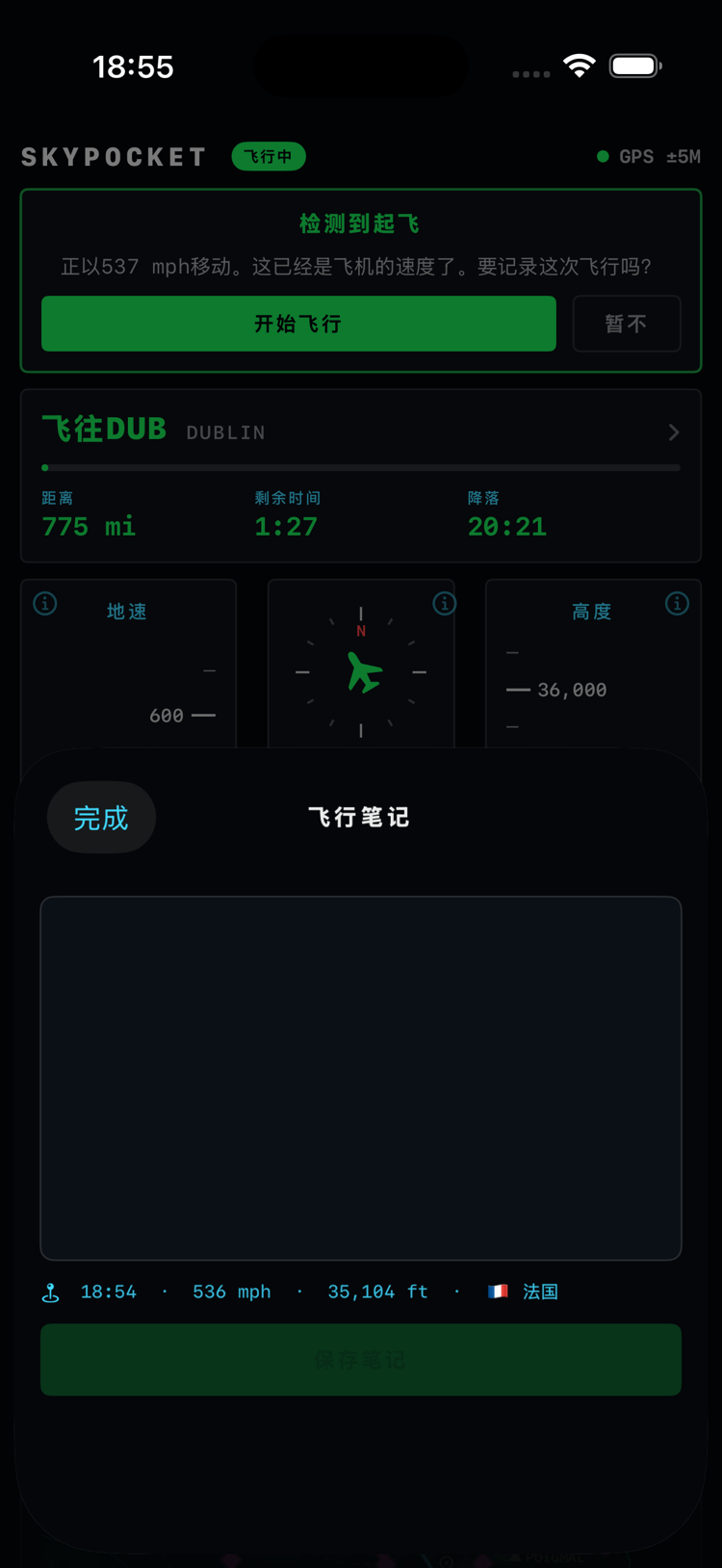Tap the 保存笔记 save button
722x1568 pixels.
(x=361, y=1360)
